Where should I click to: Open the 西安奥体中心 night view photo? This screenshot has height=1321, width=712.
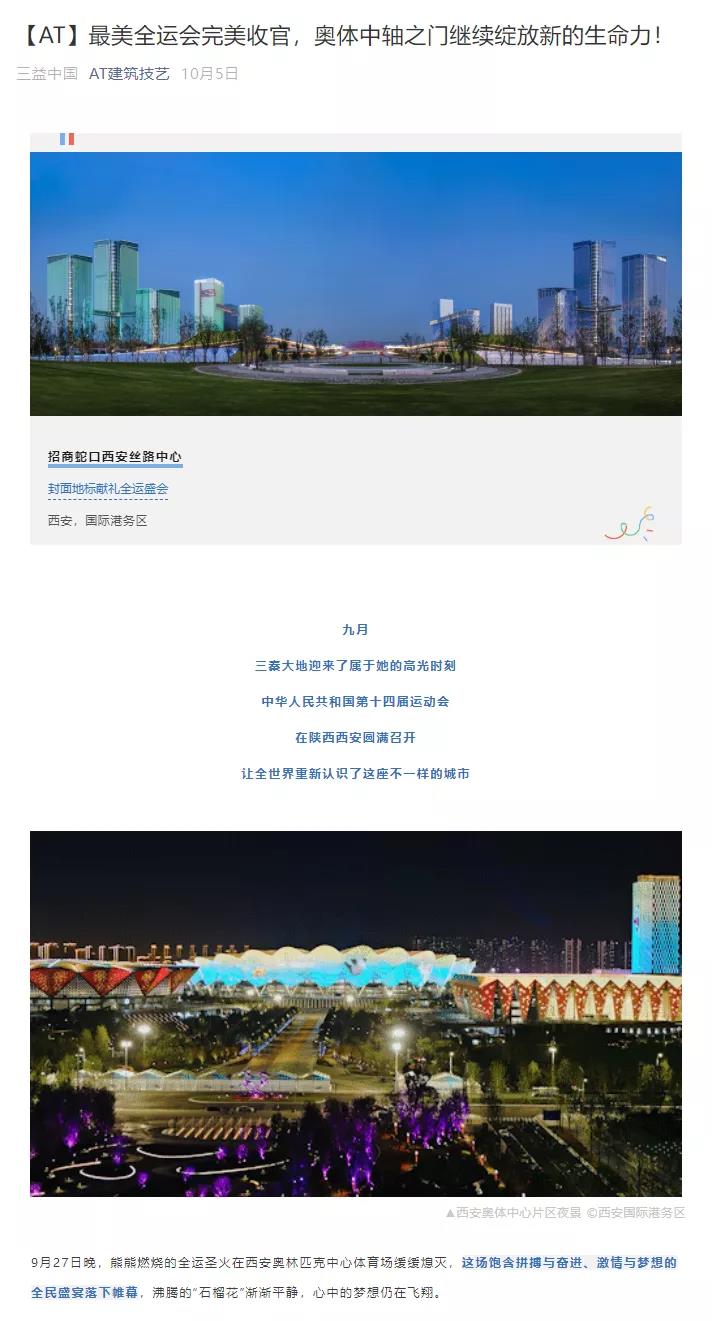click(356, 1013)
